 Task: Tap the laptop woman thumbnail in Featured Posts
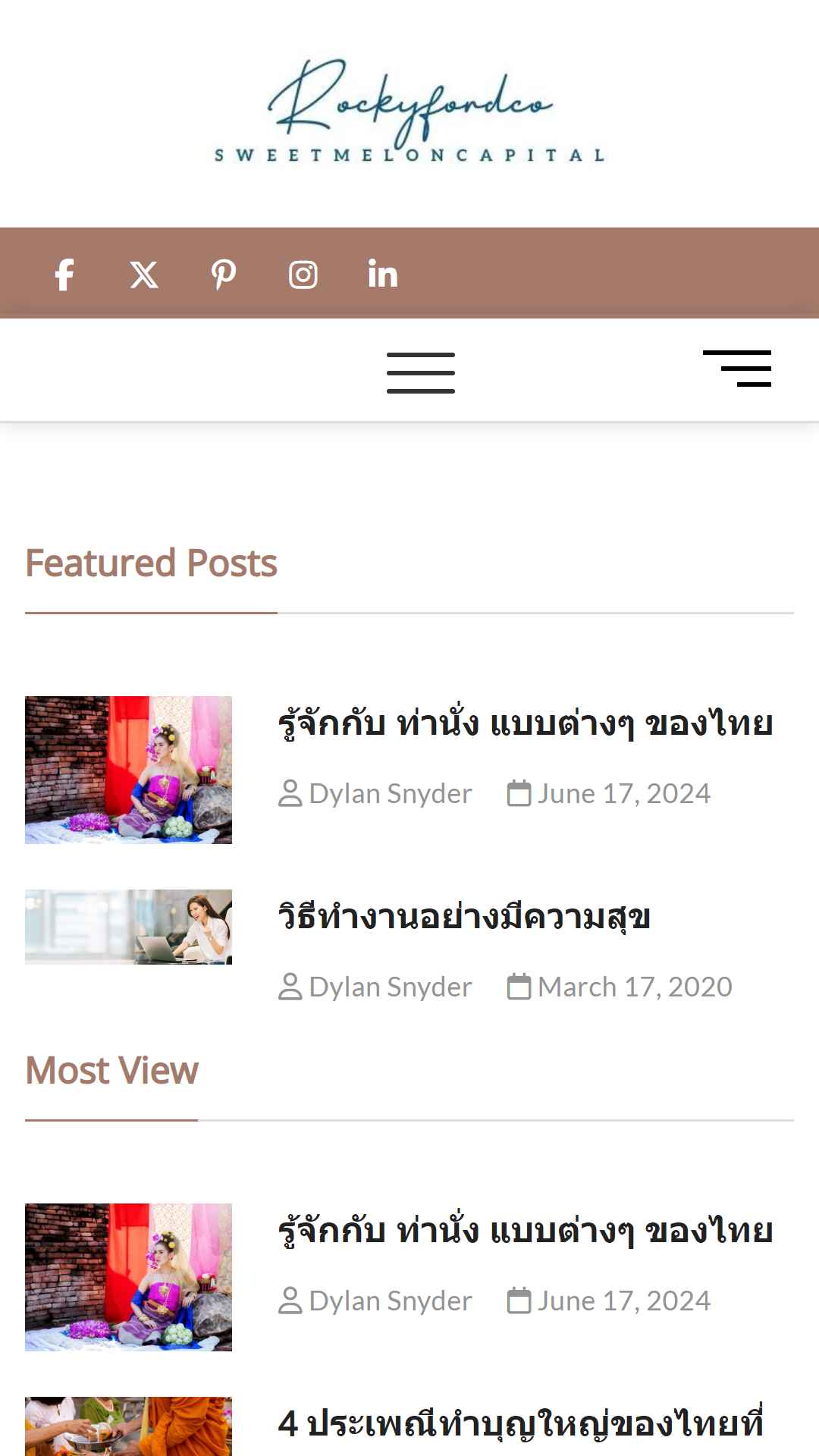click(128, 927)
